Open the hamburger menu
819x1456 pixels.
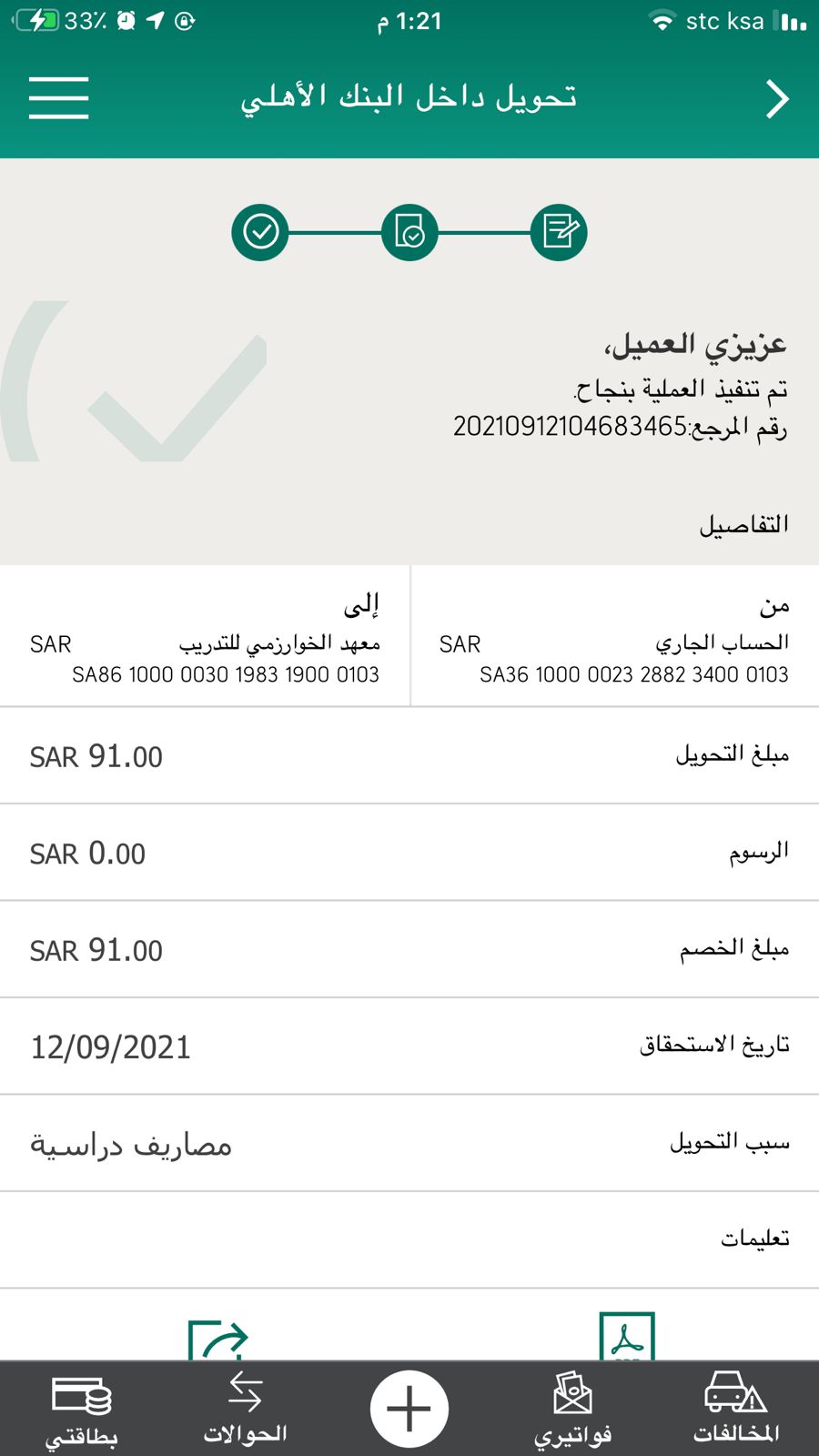pos(58,97)
